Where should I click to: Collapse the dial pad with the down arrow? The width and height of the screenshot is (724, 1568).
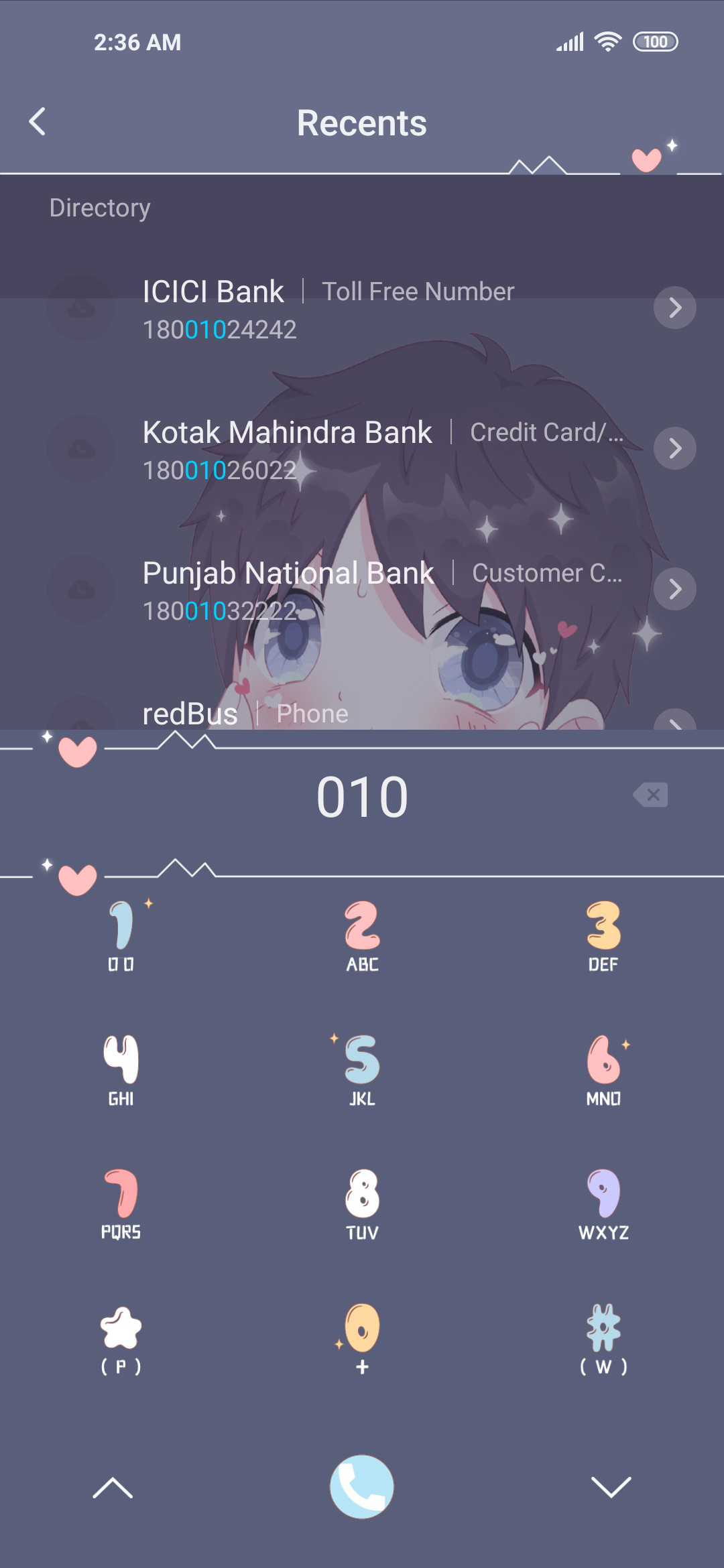pos(611,1487)
